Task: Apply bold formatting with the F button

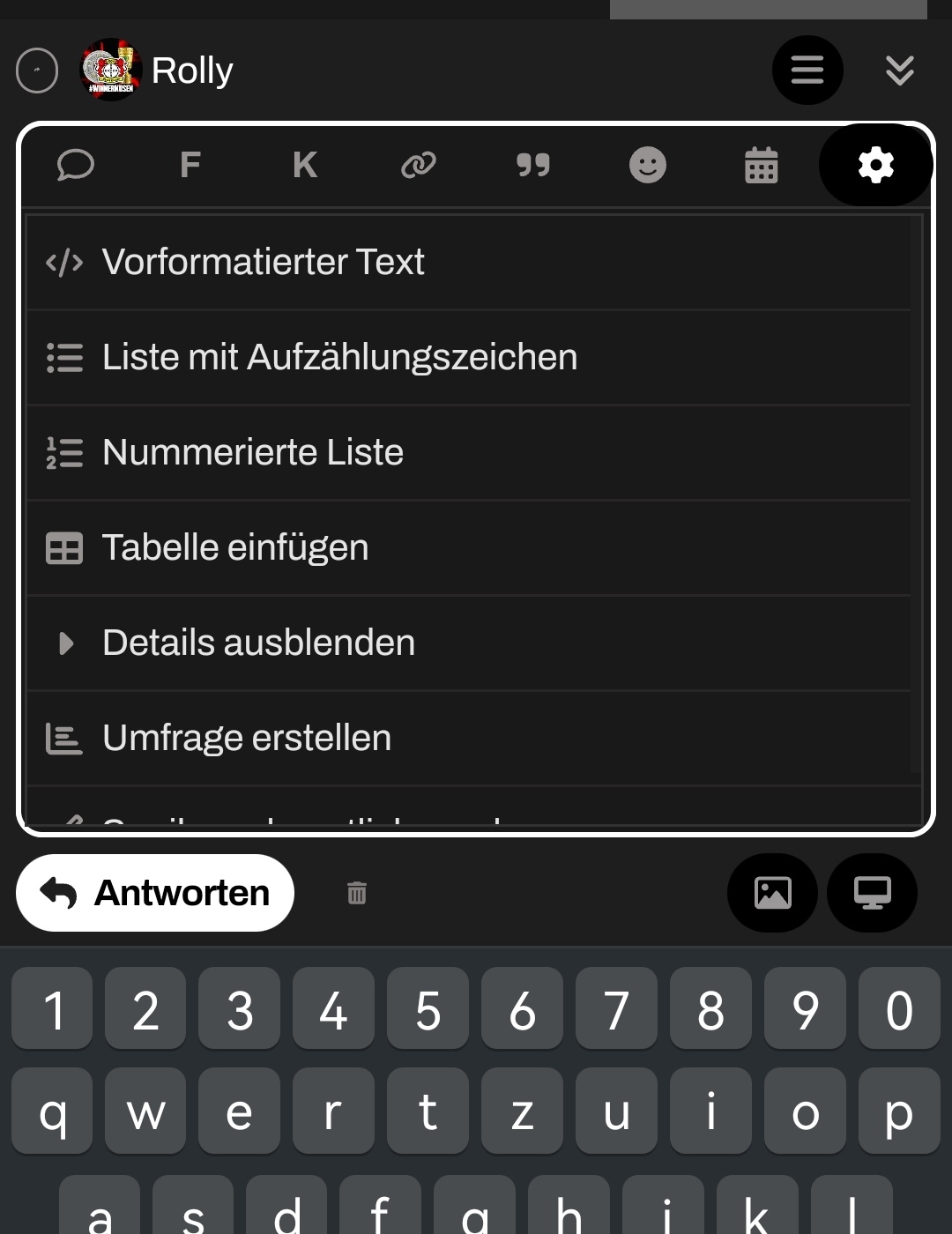Action: coord(190,165)
